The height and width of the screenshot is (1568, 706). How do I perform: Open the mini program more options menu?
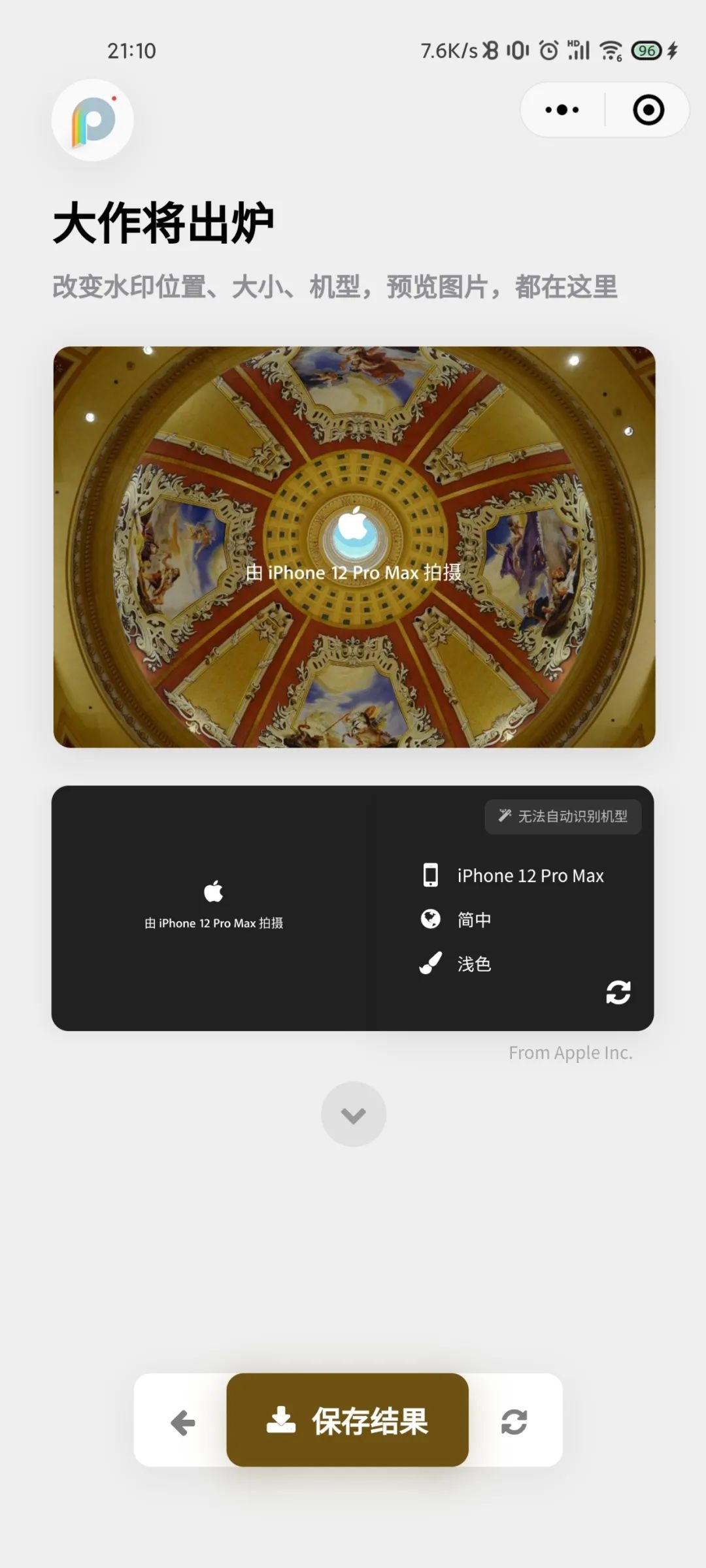click(x=562, y=110)
